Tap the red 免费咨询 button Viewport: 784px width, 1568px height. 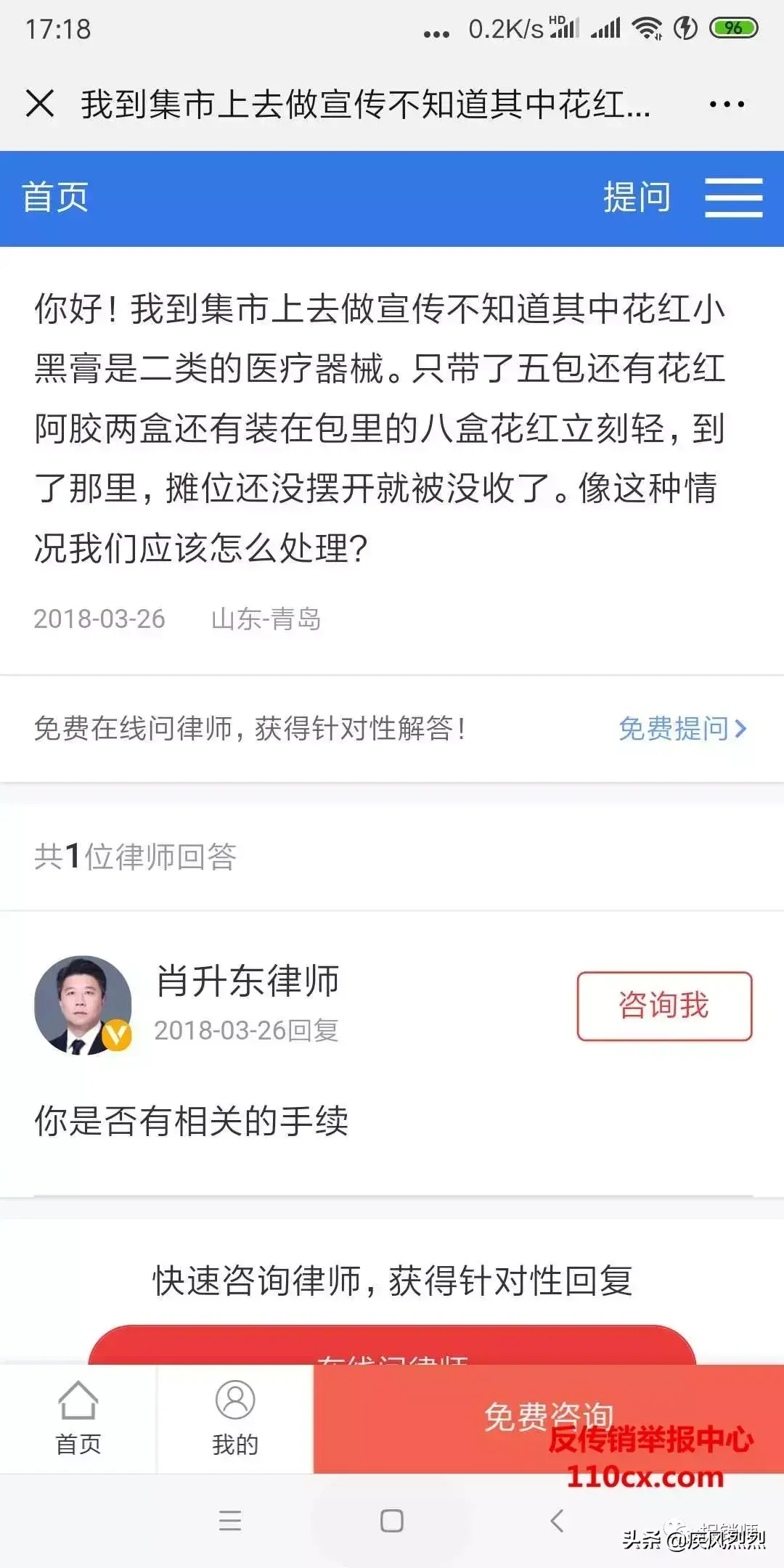(x=548, y=1417)
